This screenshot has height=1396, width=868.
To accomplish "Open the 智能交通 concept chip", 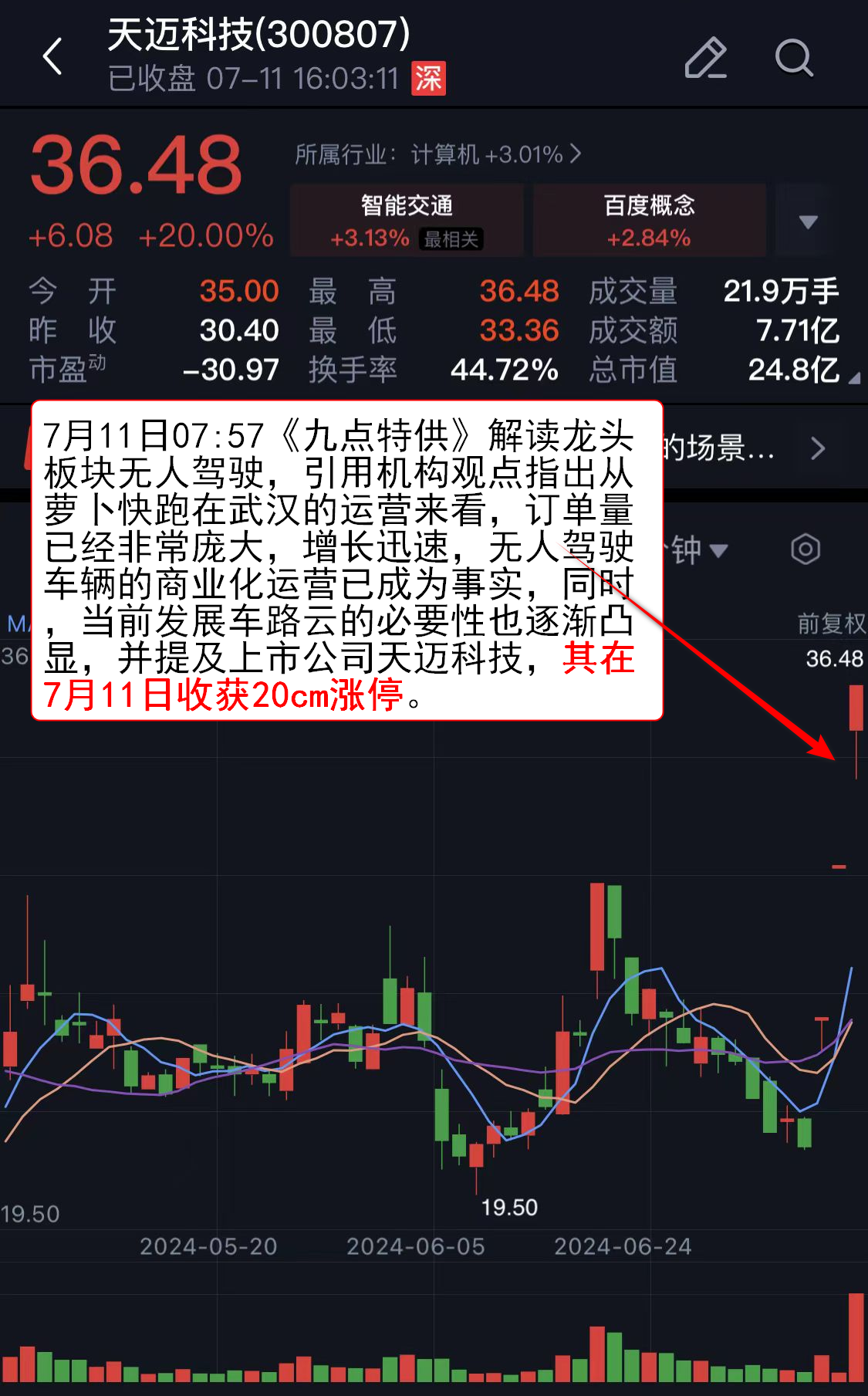I will click(407, 221).
